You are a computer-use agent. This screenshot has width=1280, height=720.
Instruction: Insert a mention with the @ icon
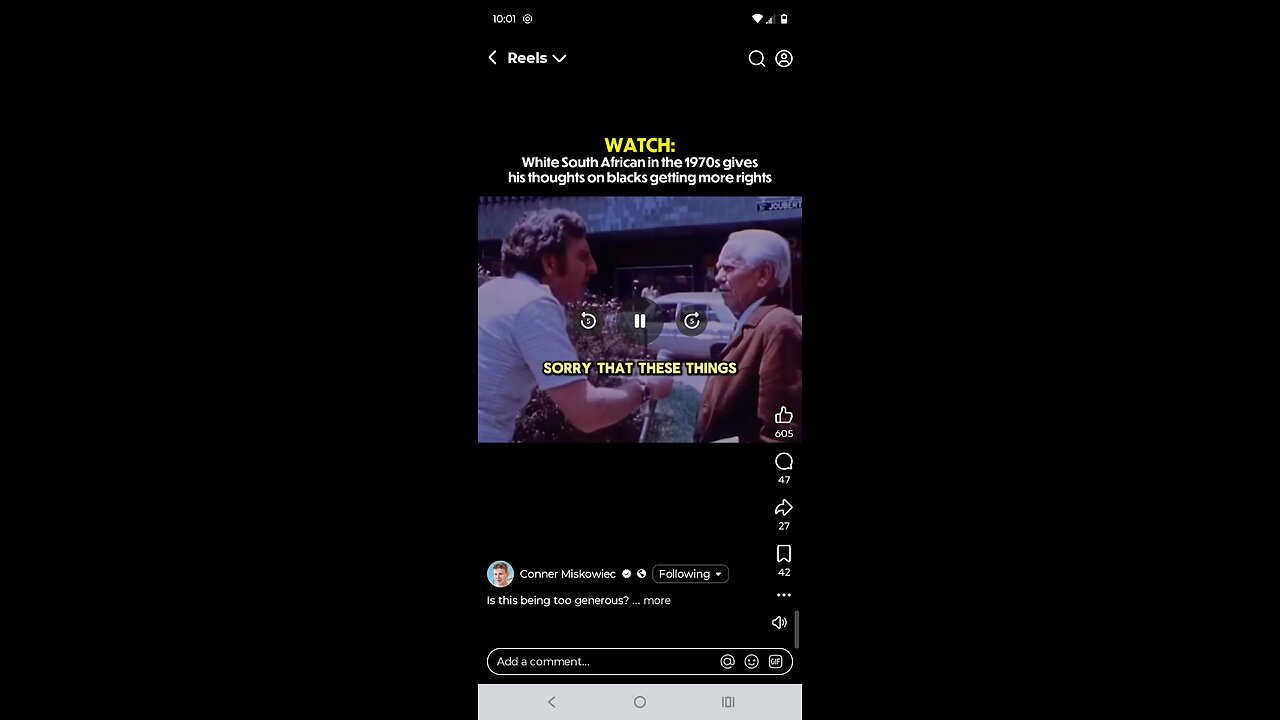click(727, 661)
